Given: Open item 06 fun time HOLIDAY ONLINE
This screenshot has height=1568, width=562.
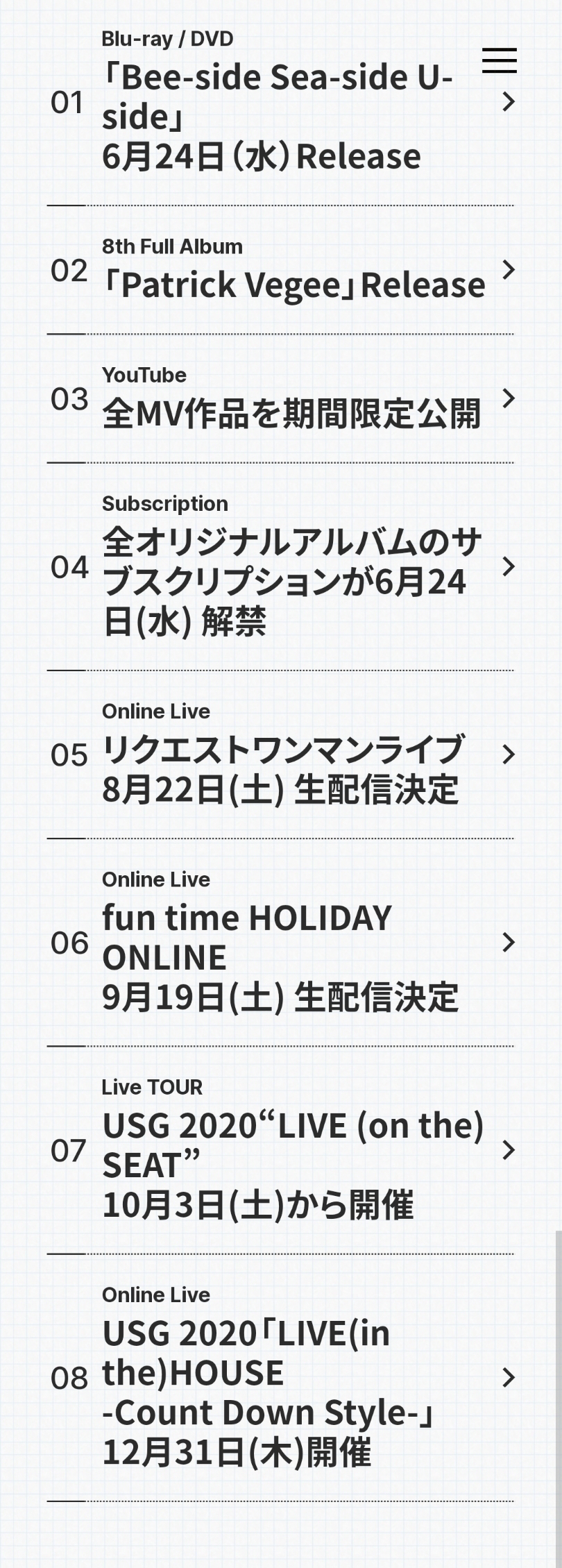Looking at the screenshot, I should click(x=281, y=943).
